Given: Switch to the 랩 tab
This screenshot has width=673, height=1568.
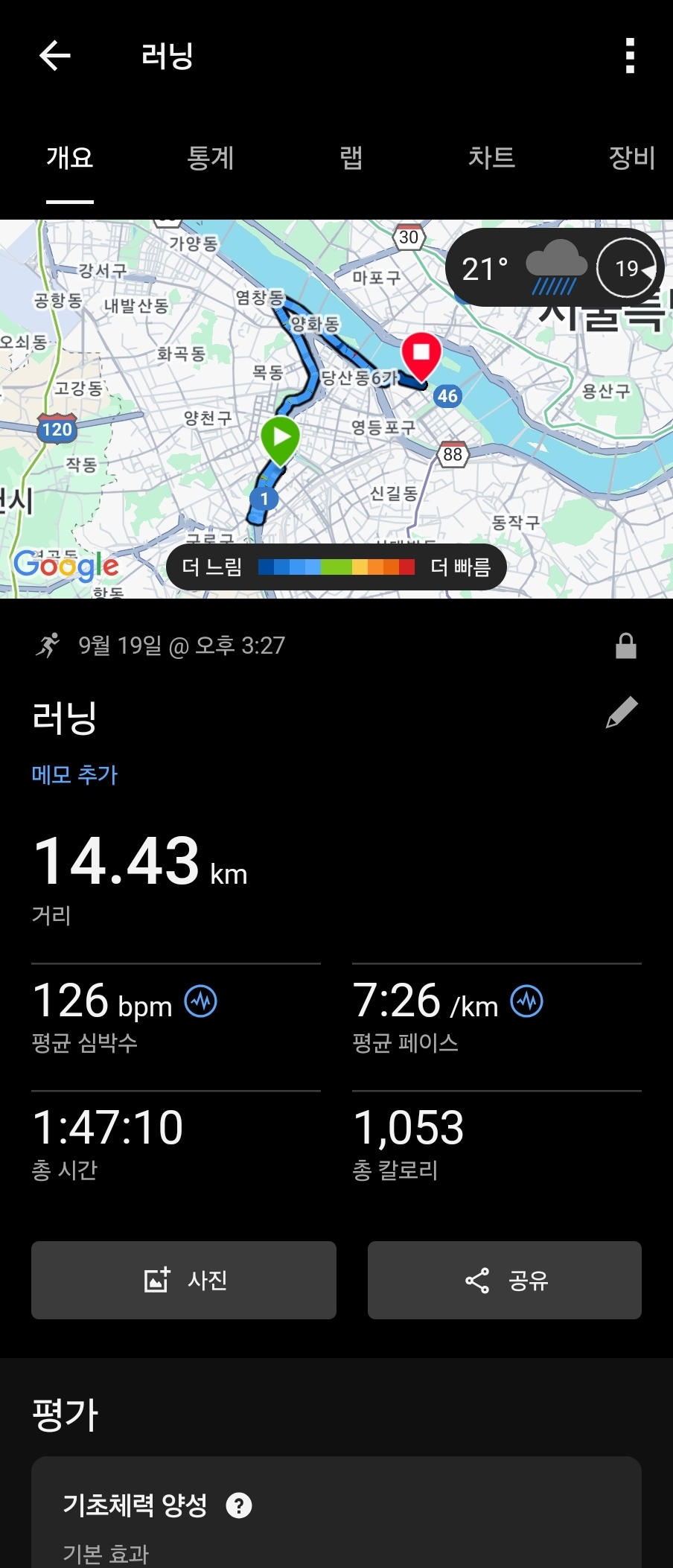Looking at the screenshot, I should click(351, 158).
